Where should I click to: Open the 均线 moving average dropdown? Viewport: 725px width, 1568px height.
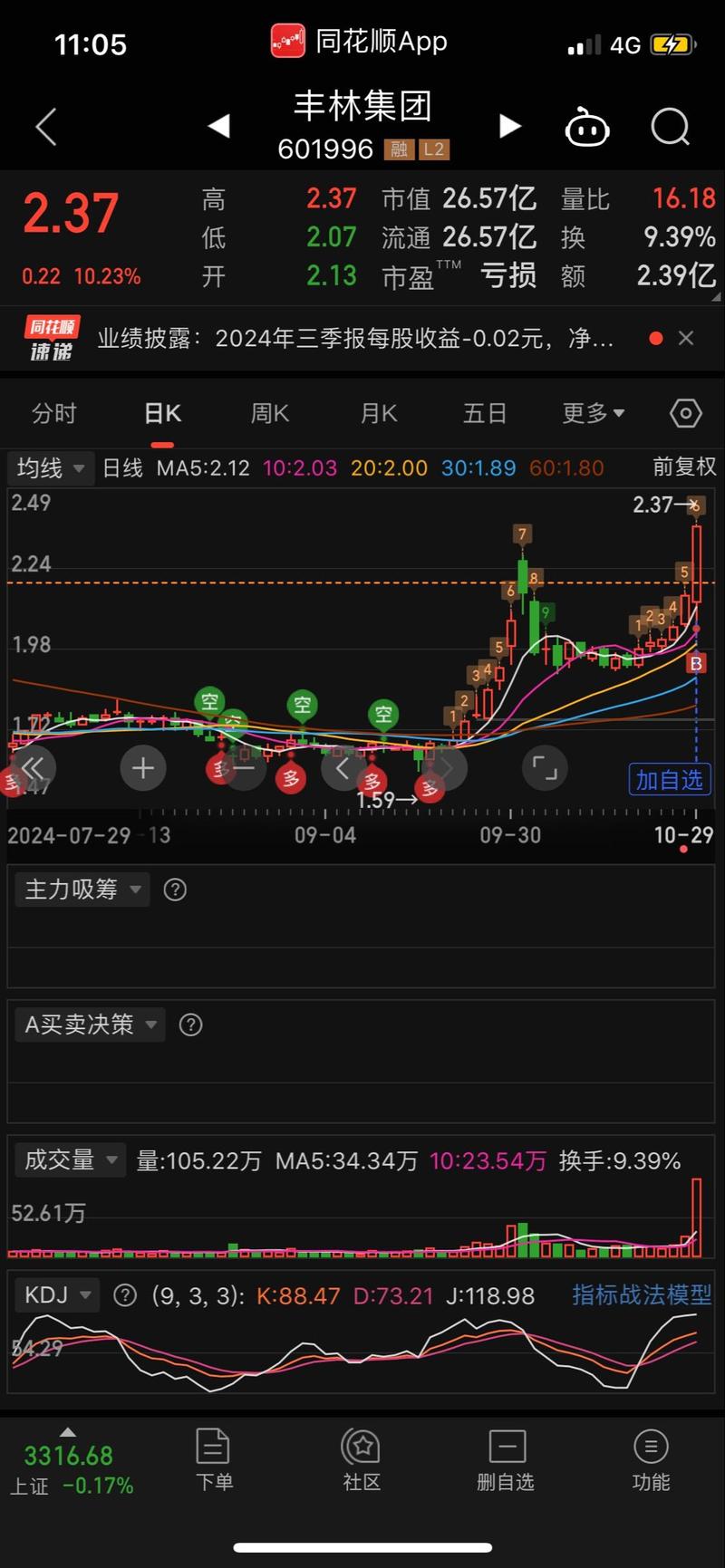tap(50, 468)
